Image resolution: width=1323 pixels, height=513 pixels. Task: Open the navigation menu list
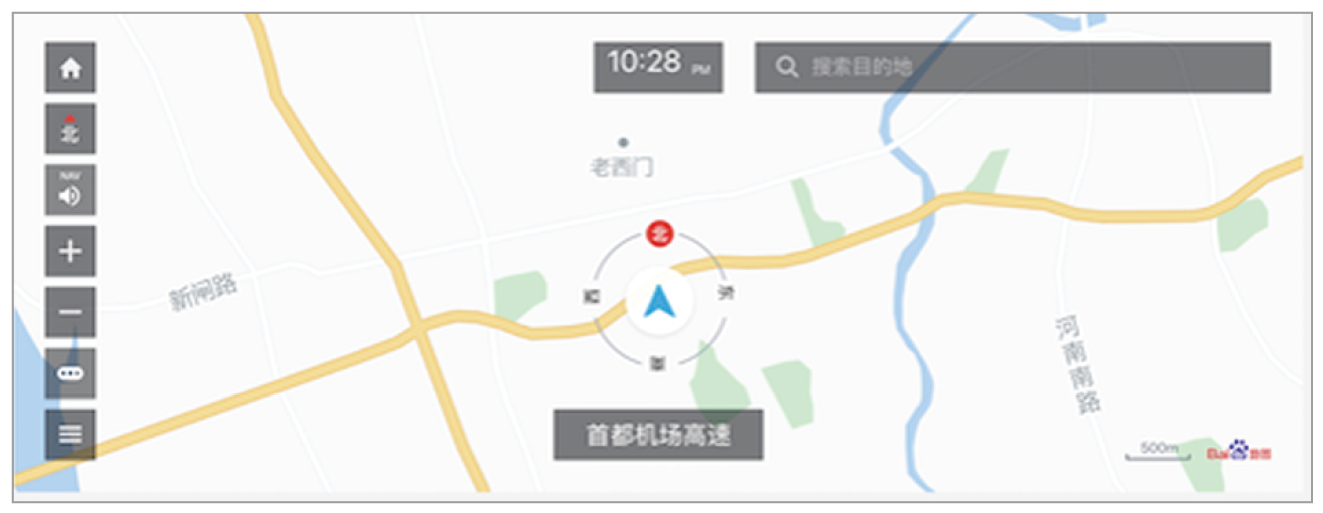pos(70,434)
